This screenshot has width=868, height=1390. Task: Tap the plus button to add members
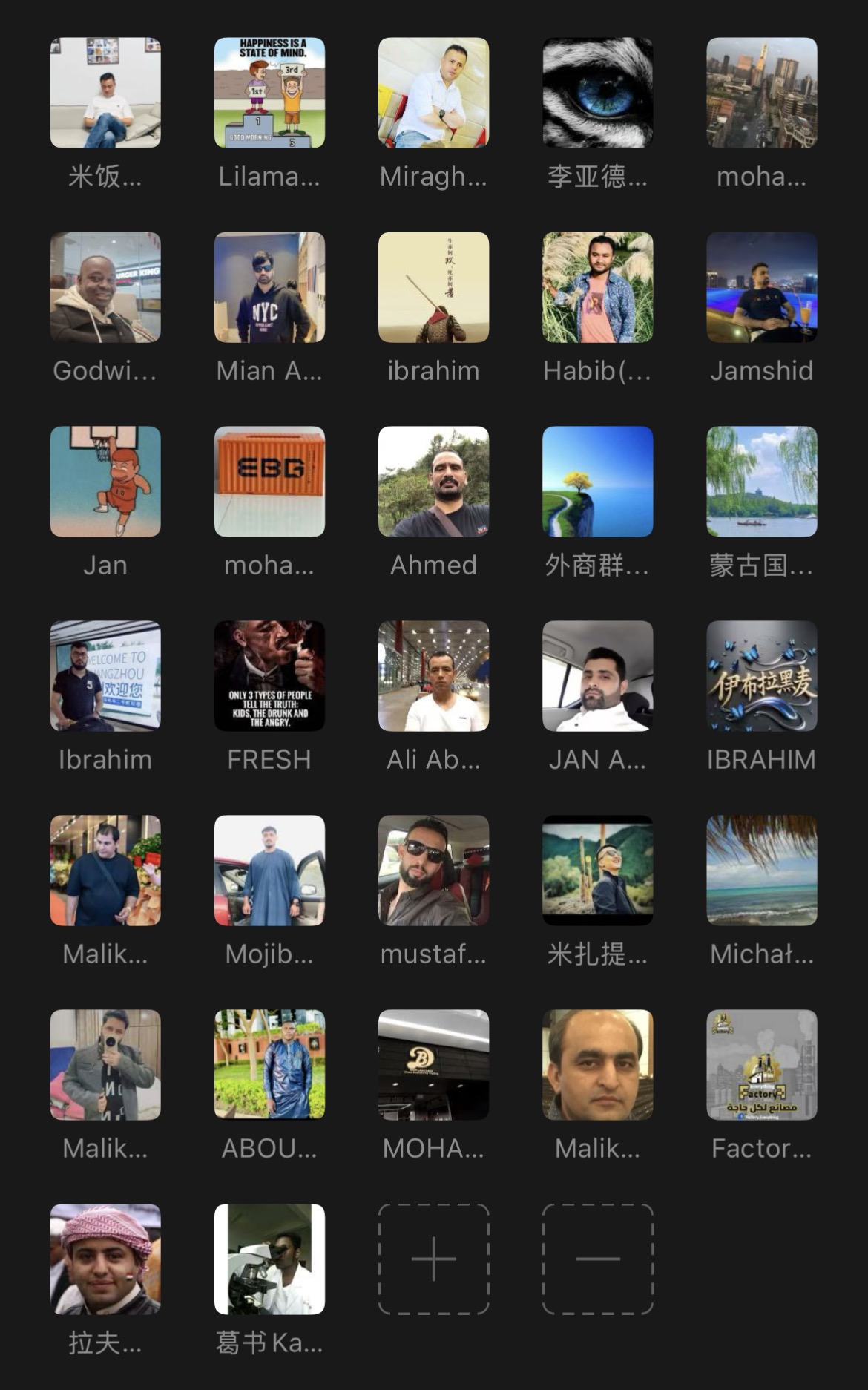[433, 1259]
